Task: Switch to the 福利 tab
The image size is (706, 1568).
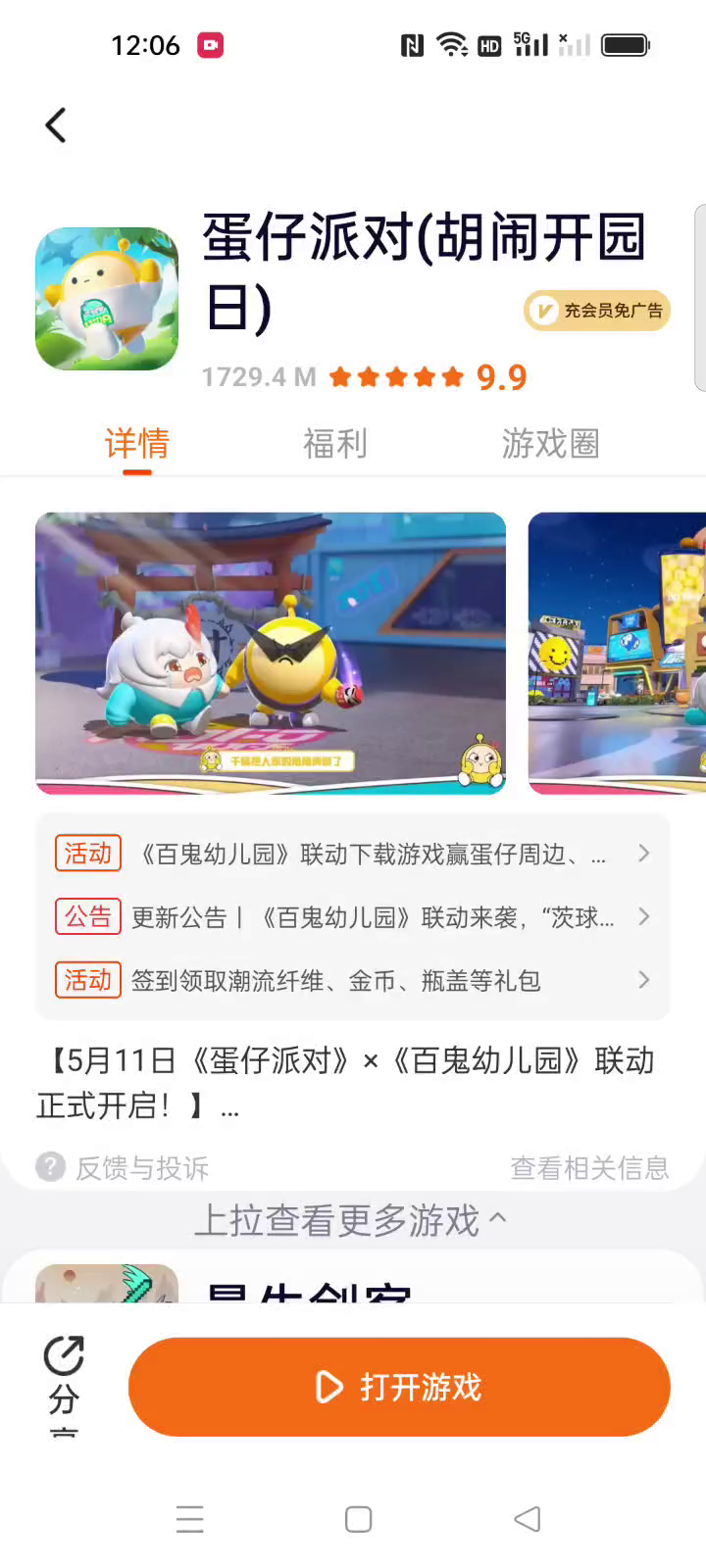Action: tap(334, 444)
